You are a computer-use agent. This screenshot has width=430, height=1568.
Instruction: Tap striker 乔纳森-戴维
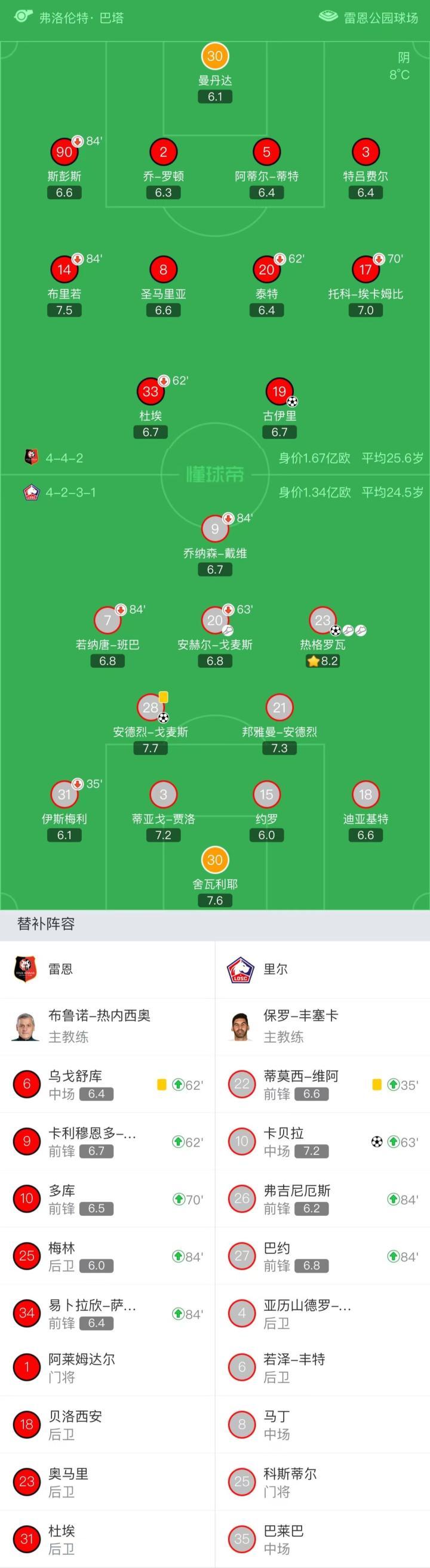pyautogui.click(x=214, y=529)
